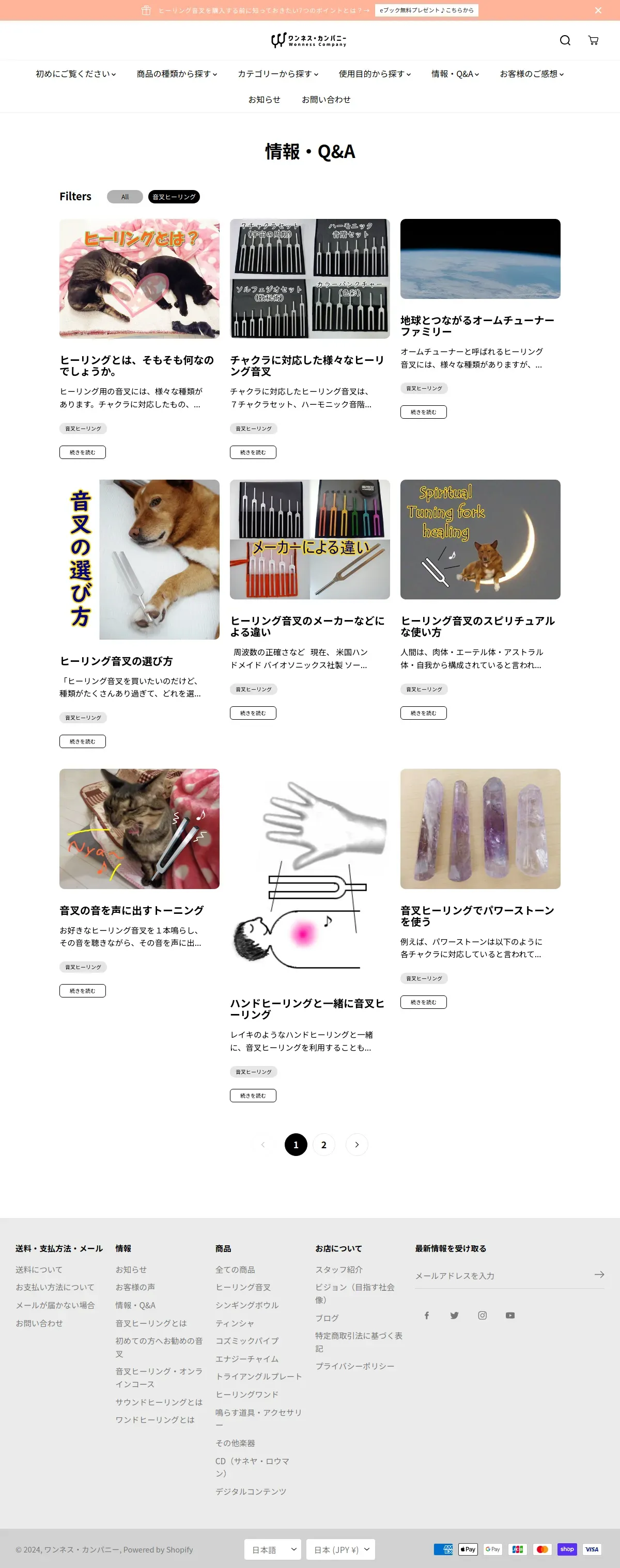The width and height of the screenshot is (620, 1568).
Task: Expand お客様のご感想 menu
Action: point(531,74)
